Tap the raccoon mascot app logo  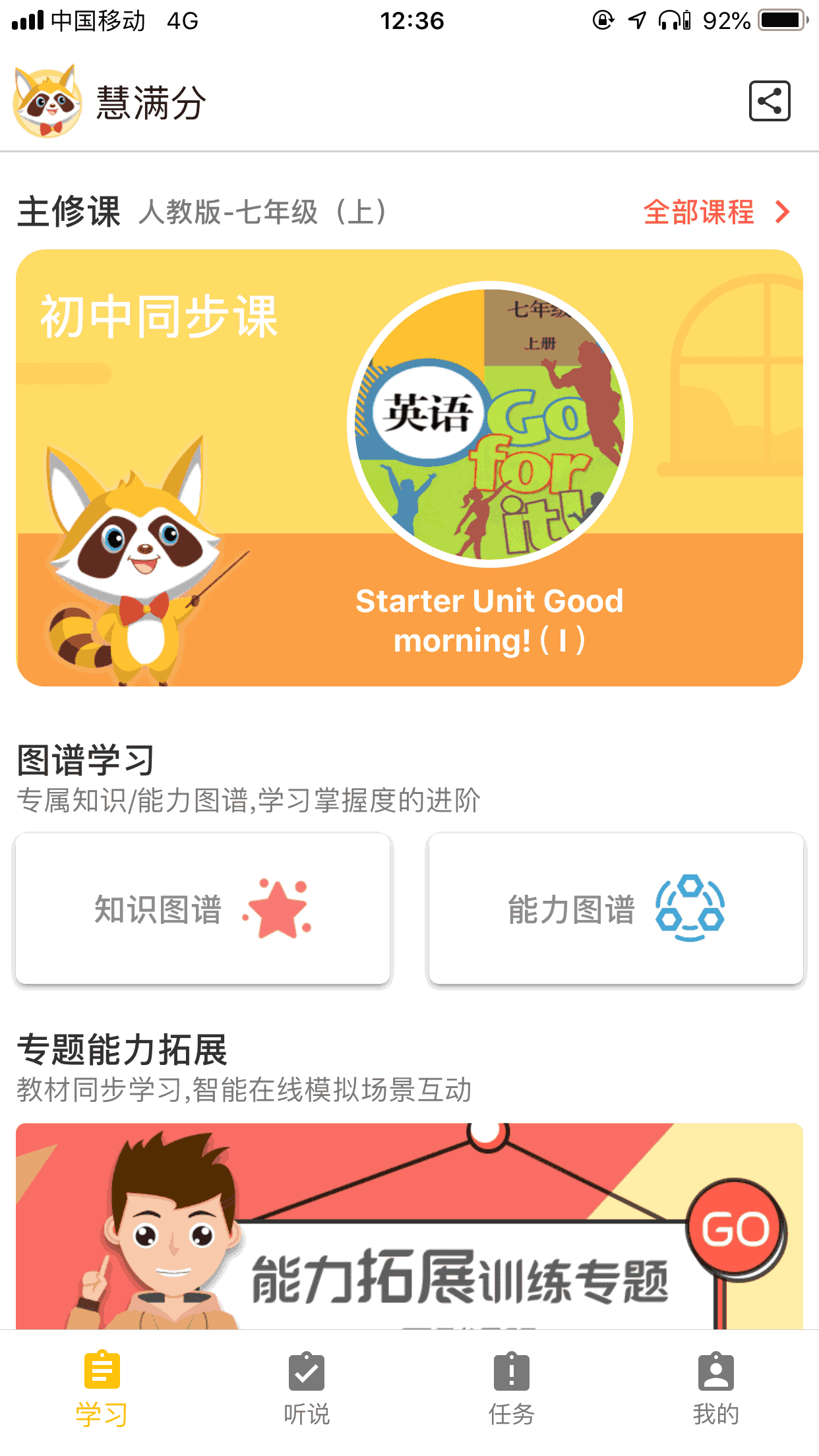[x=47, y=99]
